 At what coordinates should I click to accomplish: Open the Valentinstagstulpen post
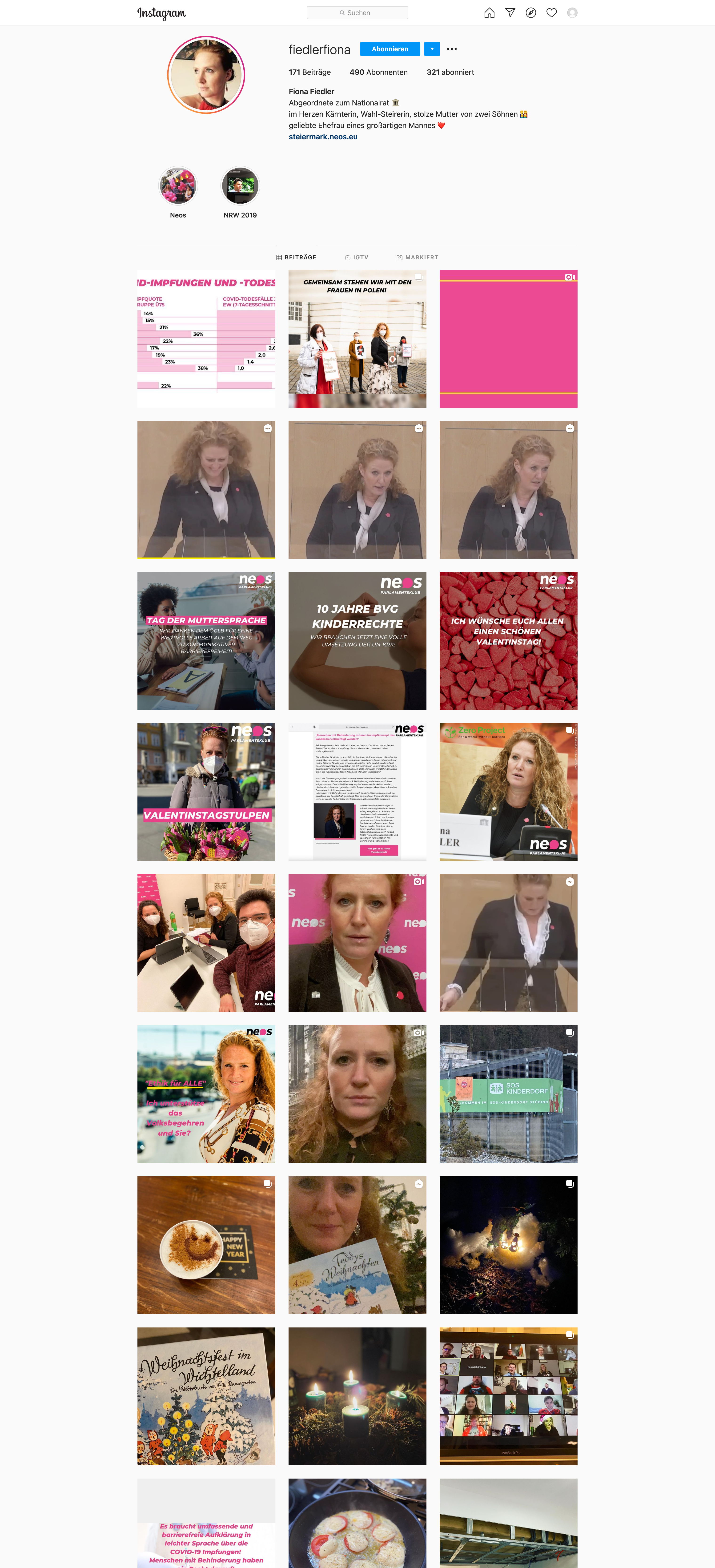pyautogui.click(x=206, y=792)
